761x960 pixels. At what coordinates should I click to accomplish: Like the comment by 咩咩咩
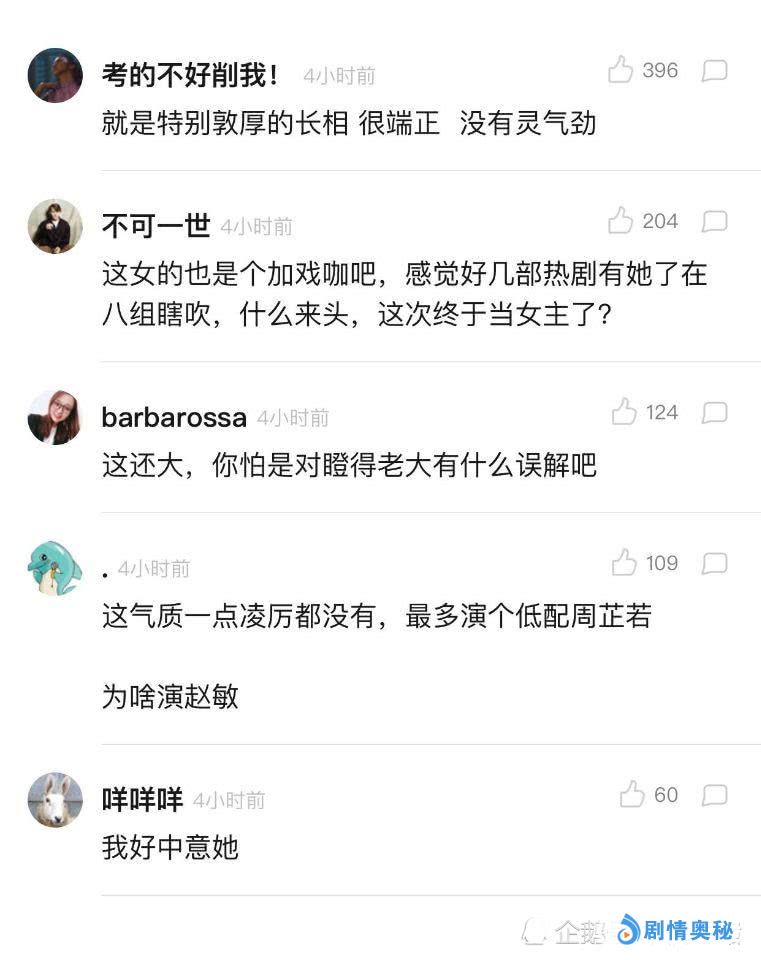tap(631, 795)
